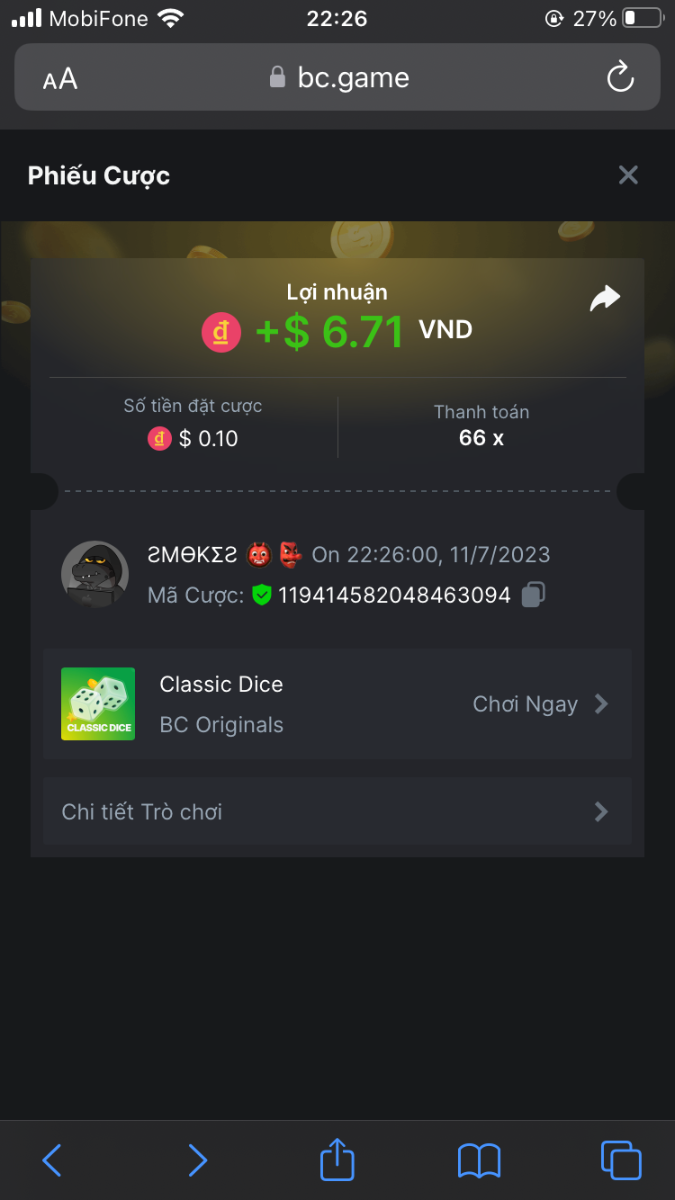Share the bet result
Viewport: 675px width, 1200px height.
click(605, 298)
